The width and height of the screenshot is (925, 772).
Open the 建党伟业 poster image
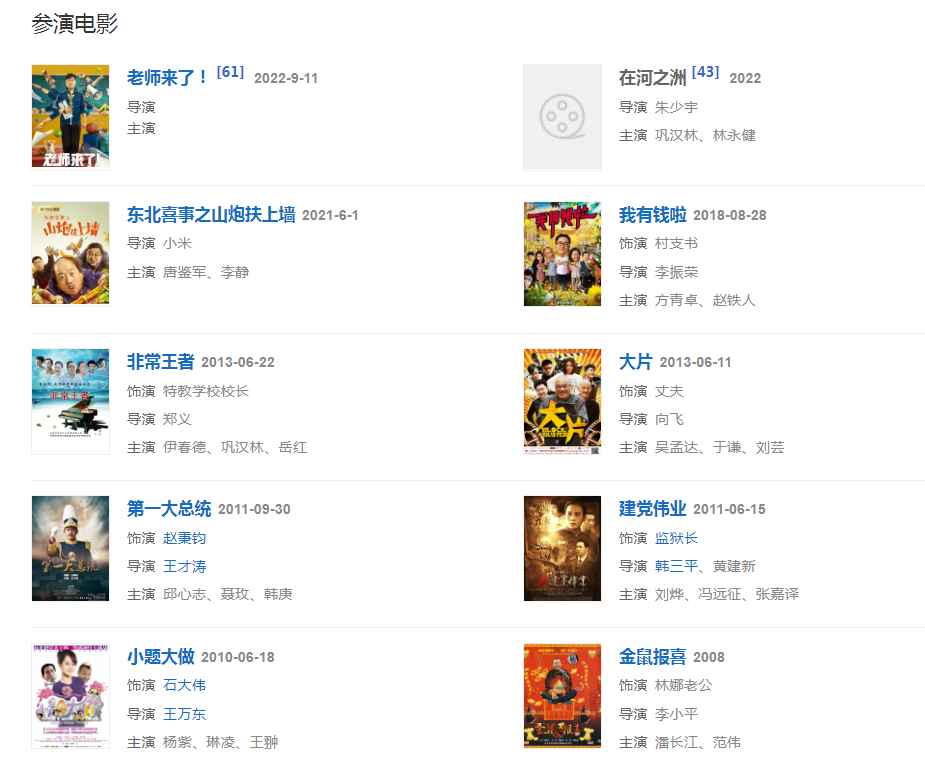pos(562,548)
